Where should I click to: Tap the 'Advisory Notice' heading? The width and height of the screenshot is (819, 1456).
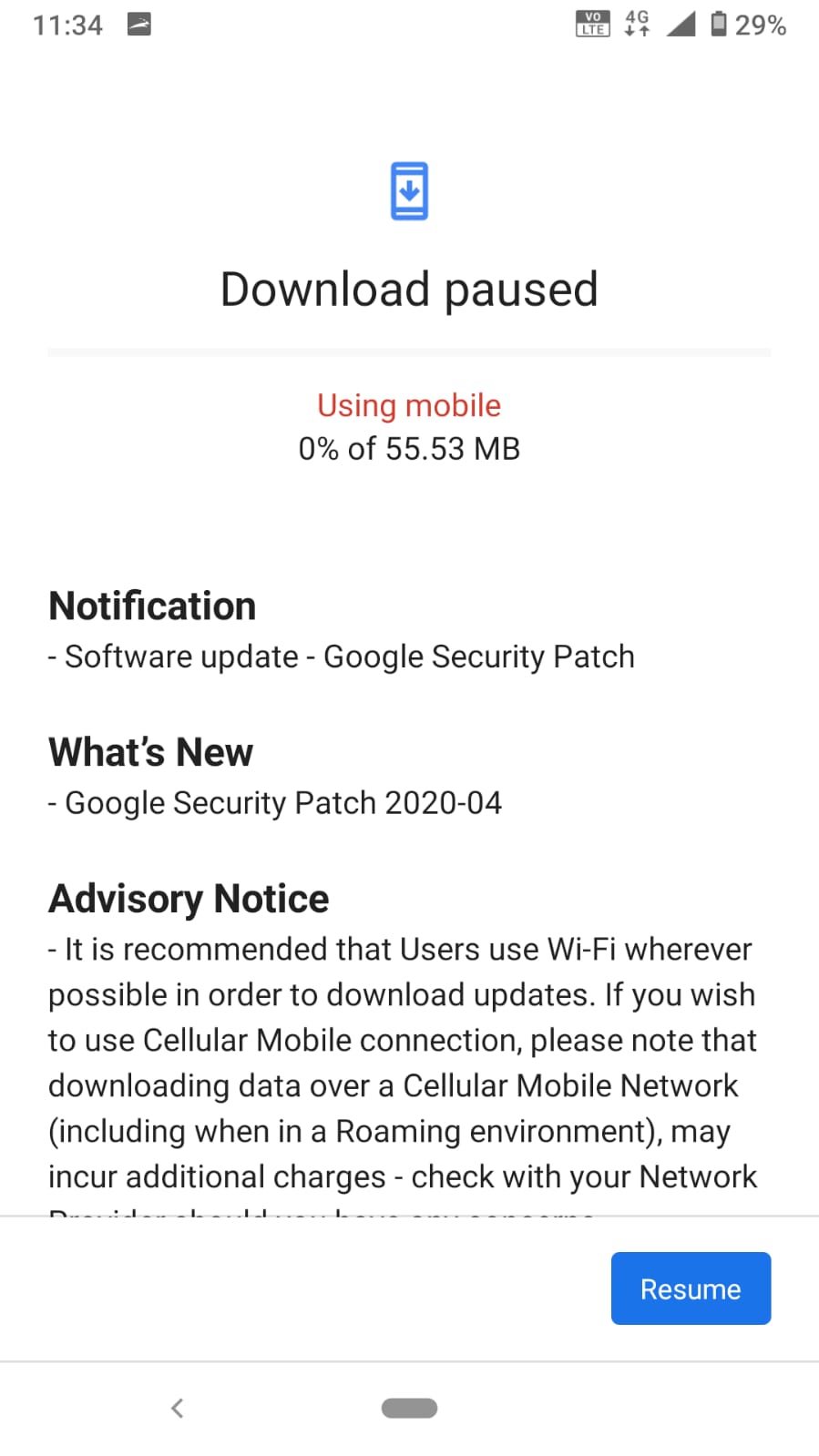[188, 898]
